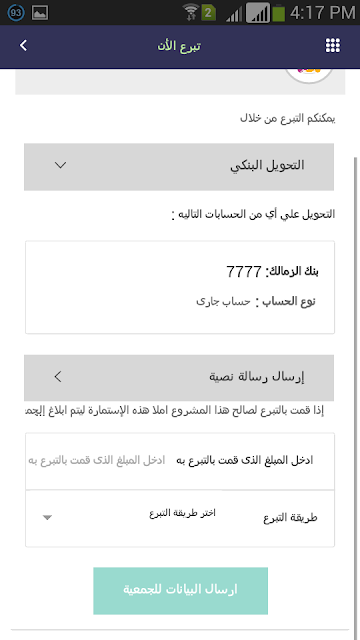Tap ارسال البيانات للجمعية button
The image size is (360, 640).
[x=180, y=590]
